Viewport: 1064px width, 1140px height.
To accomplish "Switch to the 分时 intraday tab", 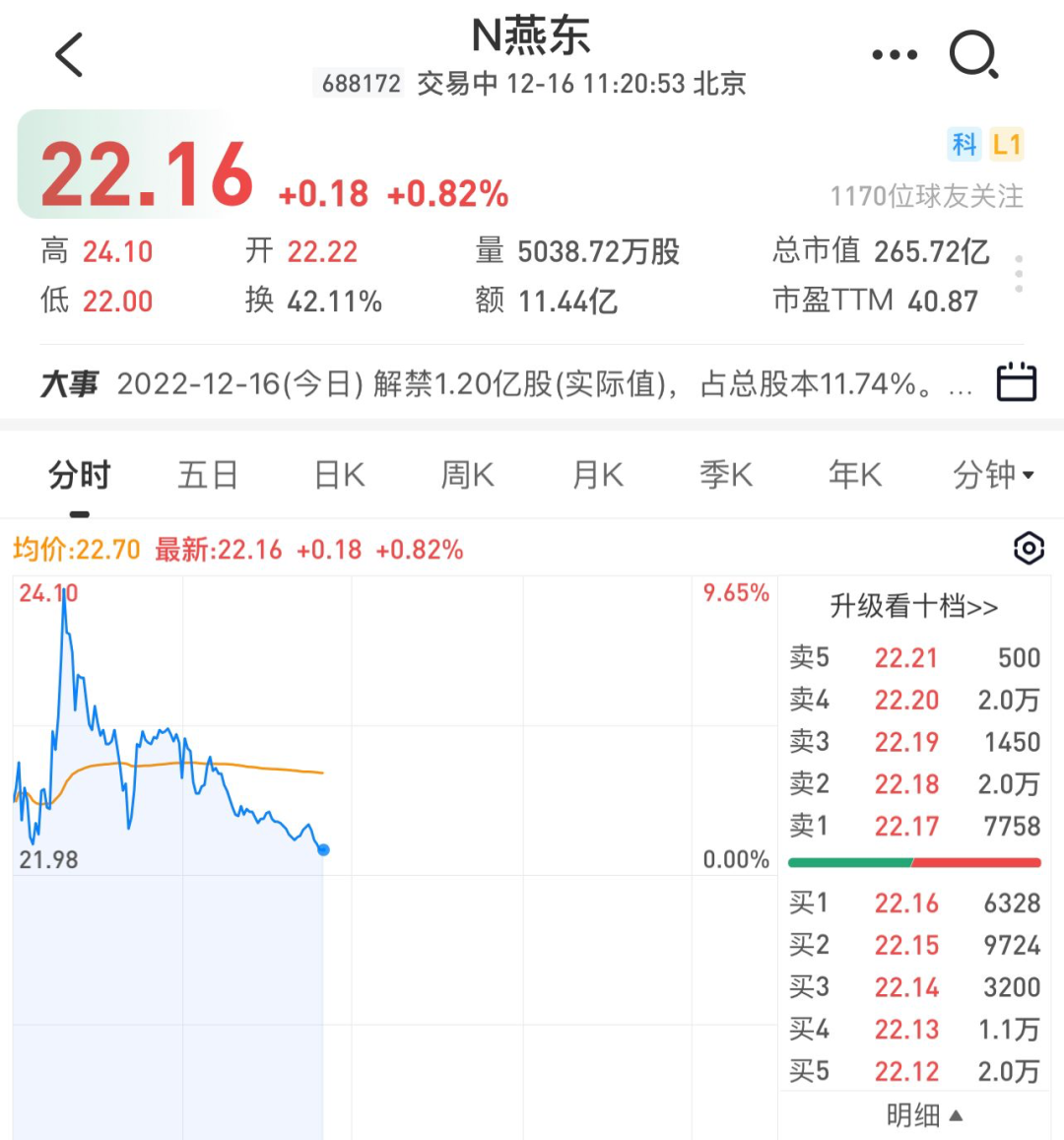I will [79, 476].
